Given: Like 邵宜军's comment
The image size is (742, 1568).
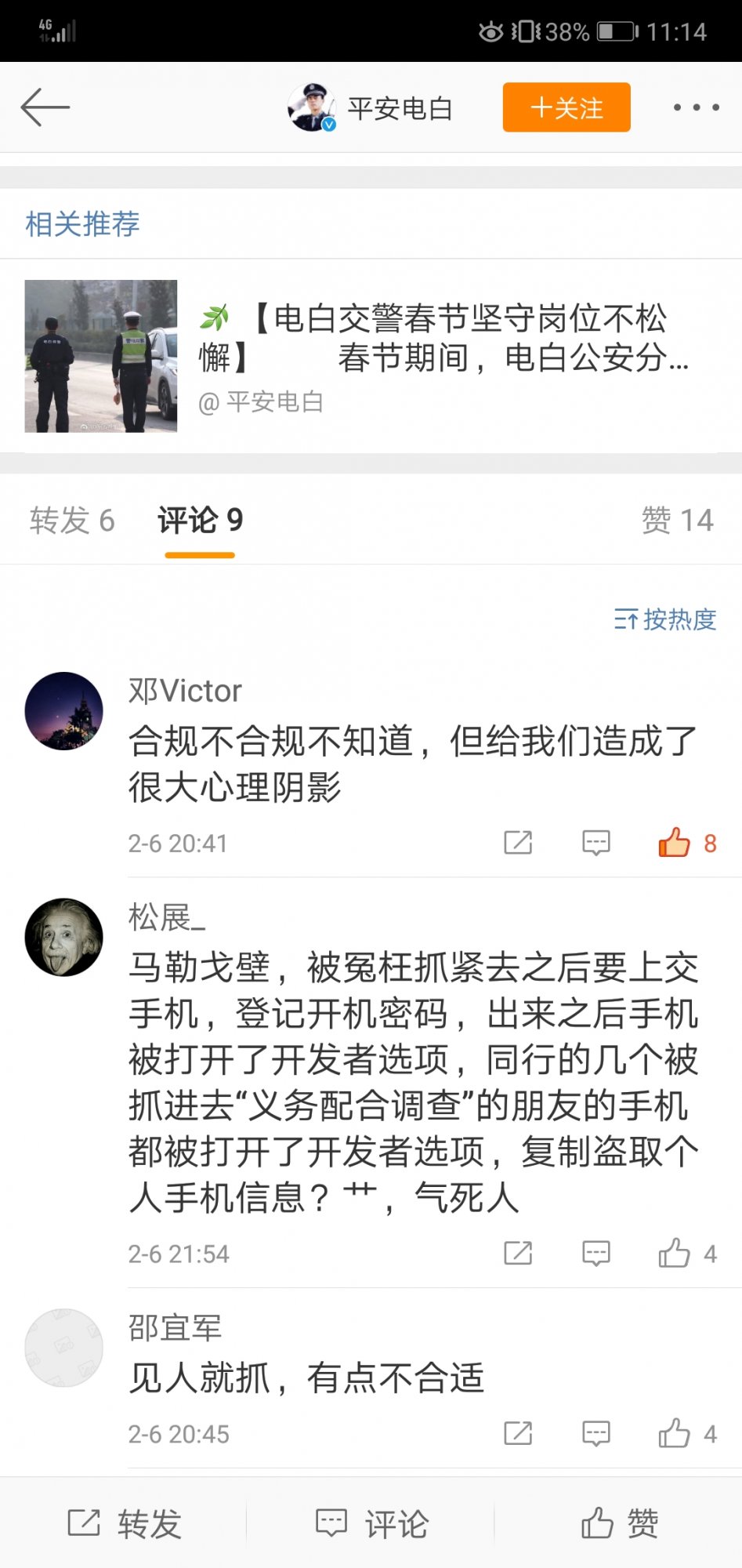Looking at the screenshot, I should point(675,1433).
